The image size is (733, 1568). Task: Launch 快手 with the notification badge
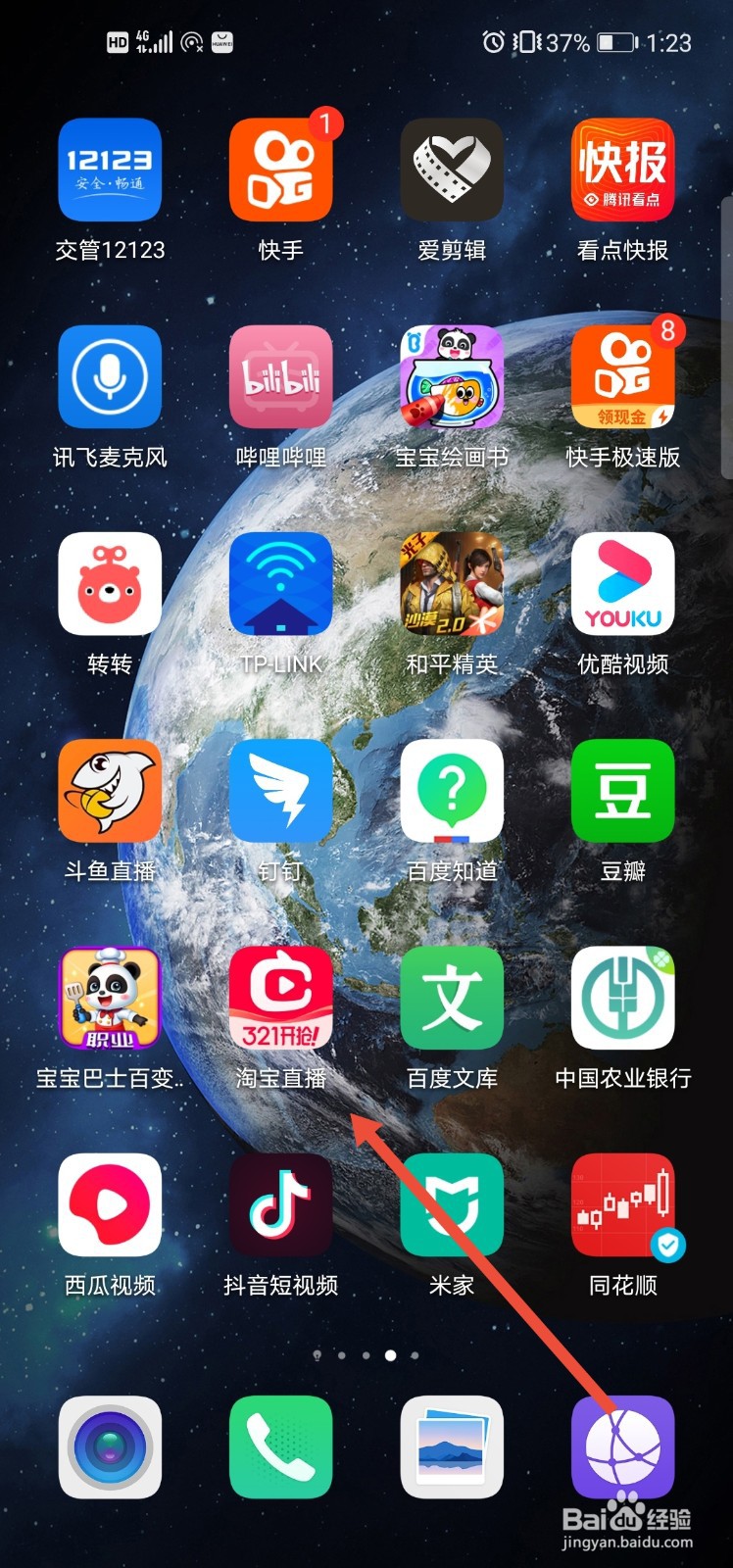coord(280,169)
